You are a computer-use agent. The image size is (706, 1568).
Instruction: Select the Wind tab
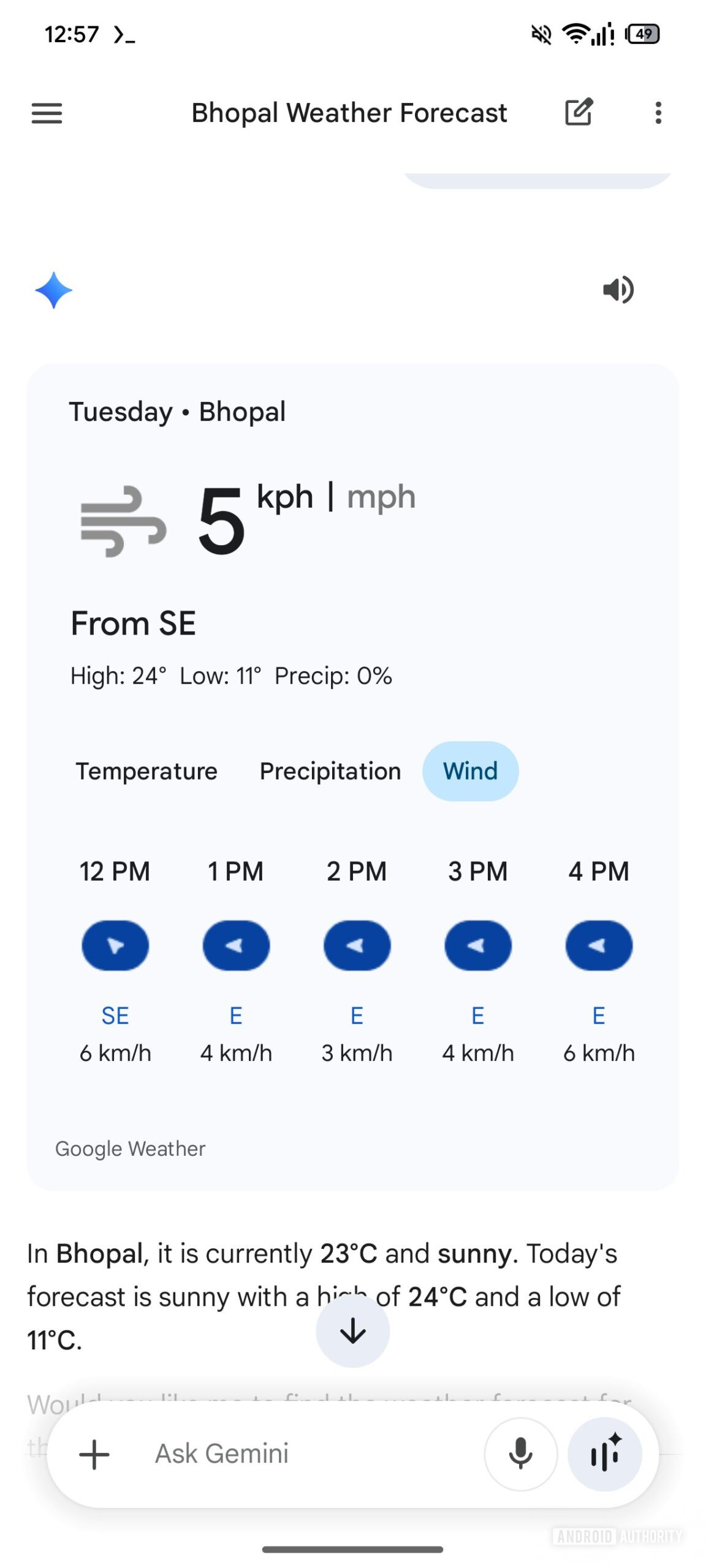pos(470,771)
